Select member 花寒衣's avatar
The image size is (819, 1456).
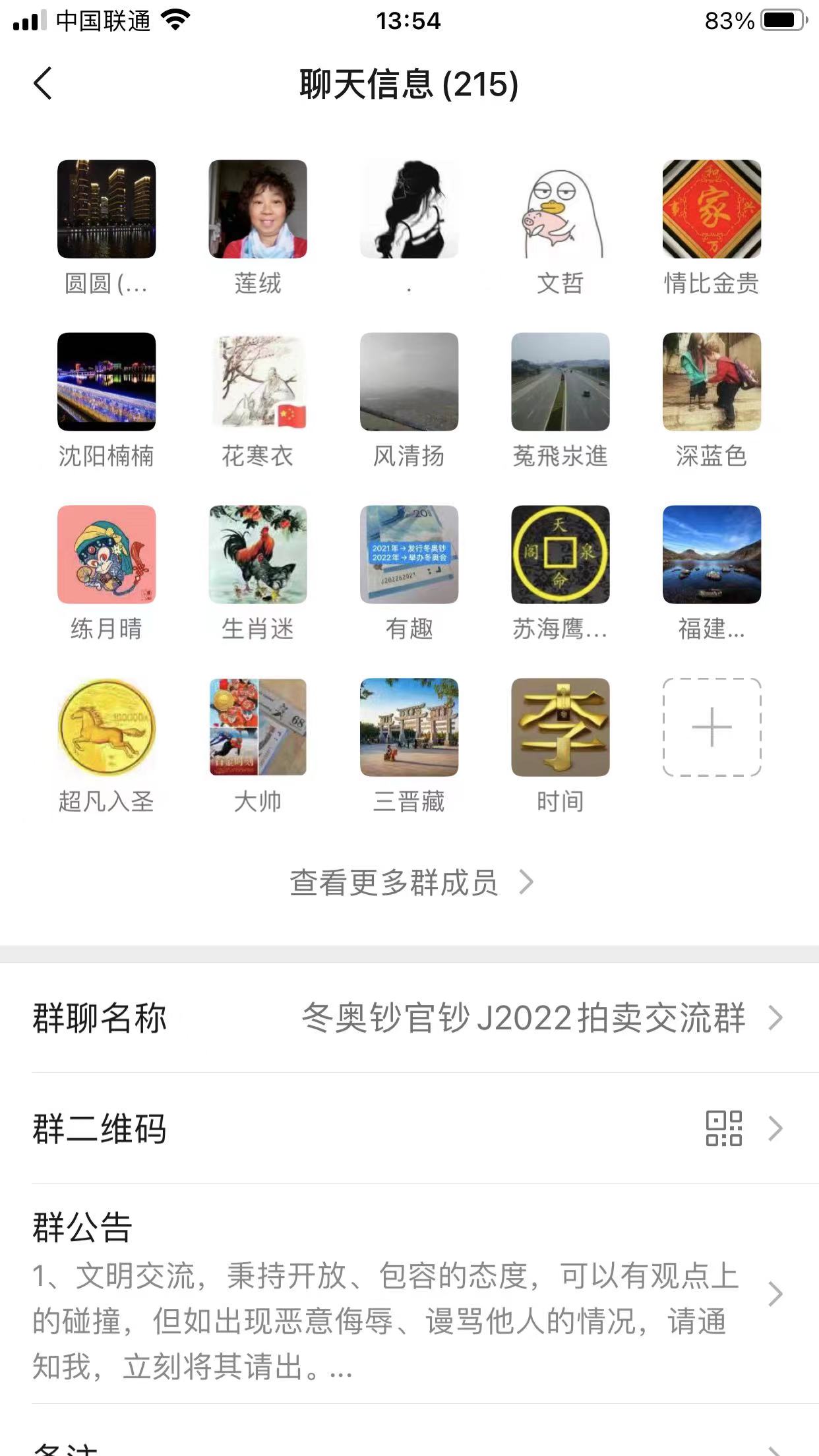tap(258, 382)
